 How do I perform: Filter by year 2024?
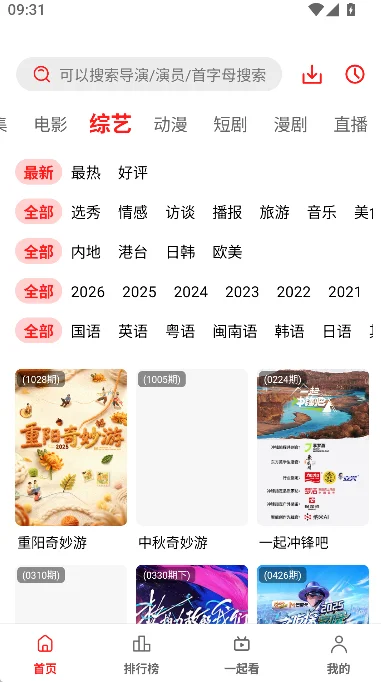[x=190, y=292]
